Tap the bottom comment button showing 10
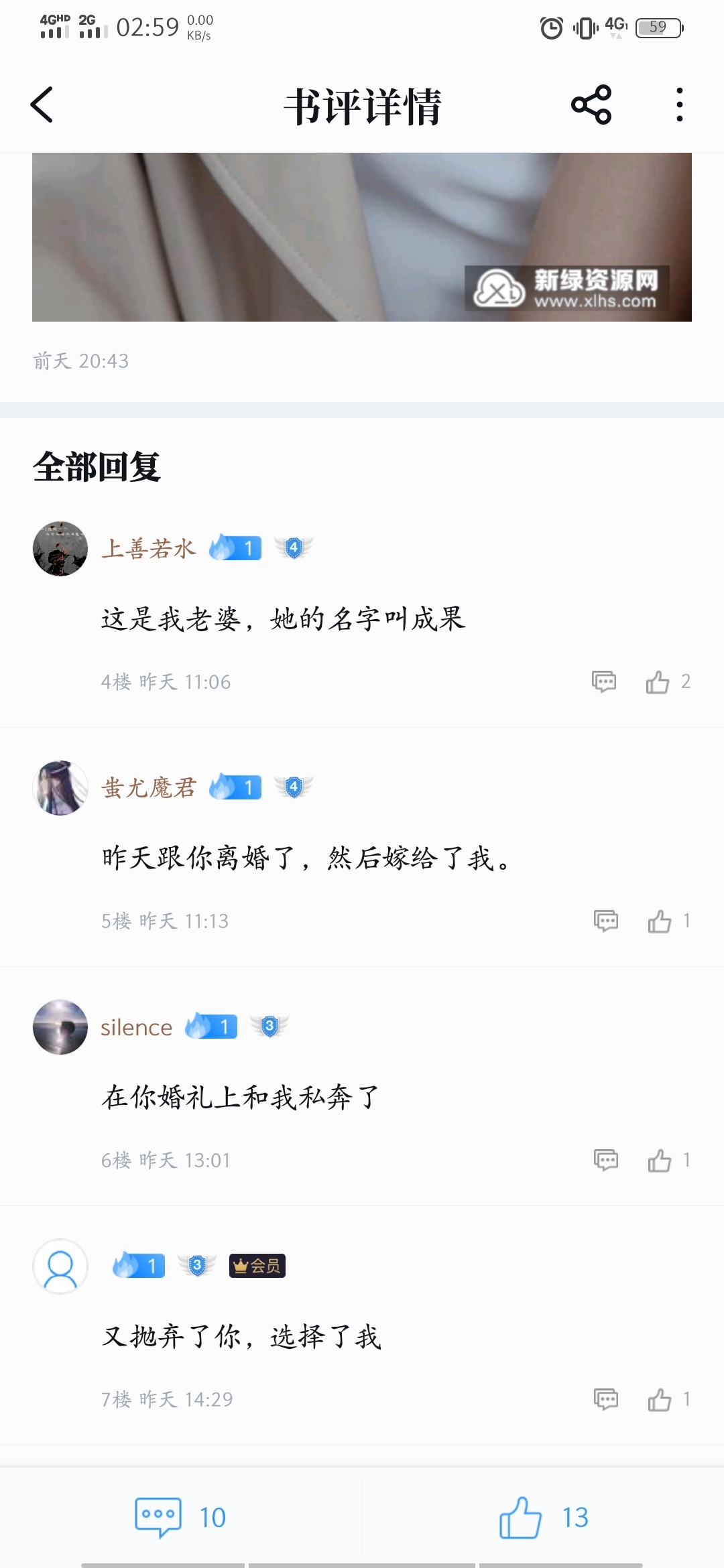This screenshot has width=724, height=1568. click(180, 1518)
